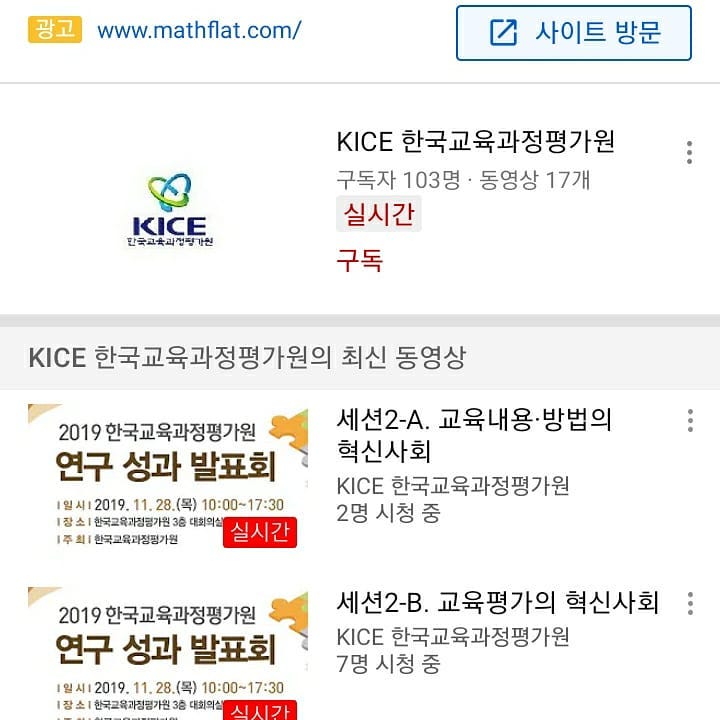This screenshot has height=720, width=720.
Task: Open more options for 세션2-A video
Action: point(689,420)
